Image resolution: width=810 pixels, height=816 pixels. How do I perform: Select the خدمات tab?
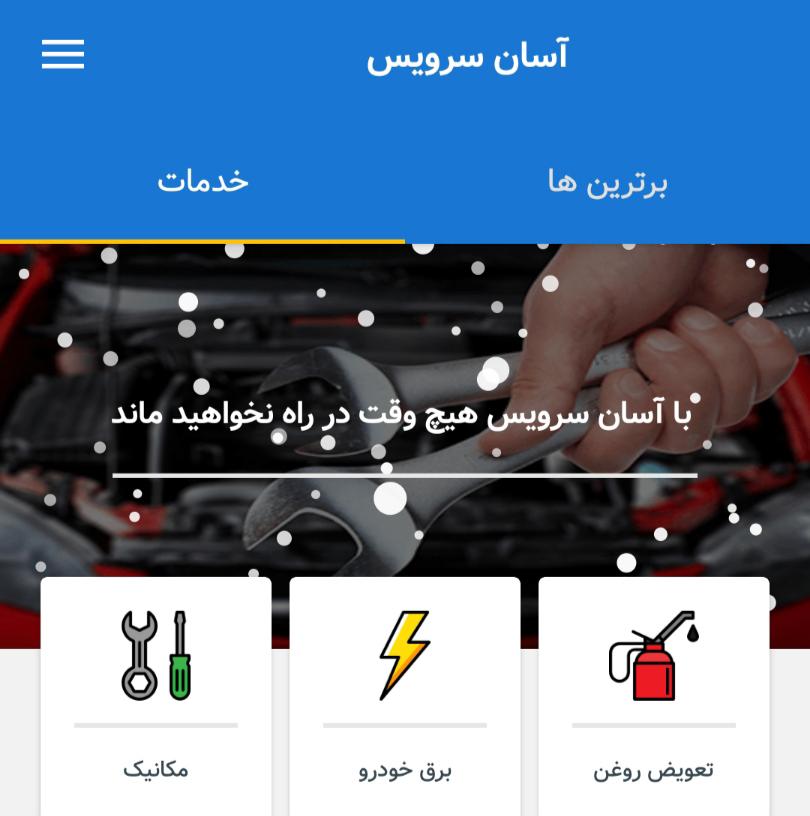(202, 182)
